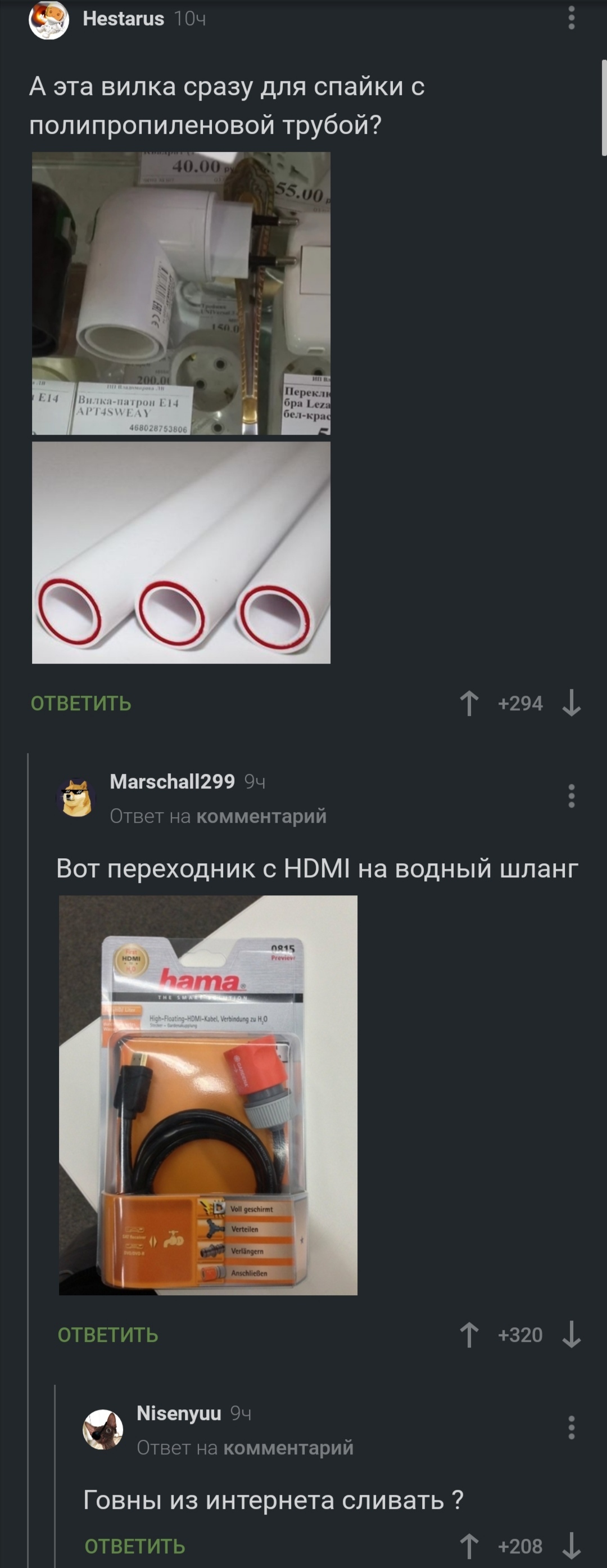
Task: Open the plug-socket shelf photo
Action: 181,293
